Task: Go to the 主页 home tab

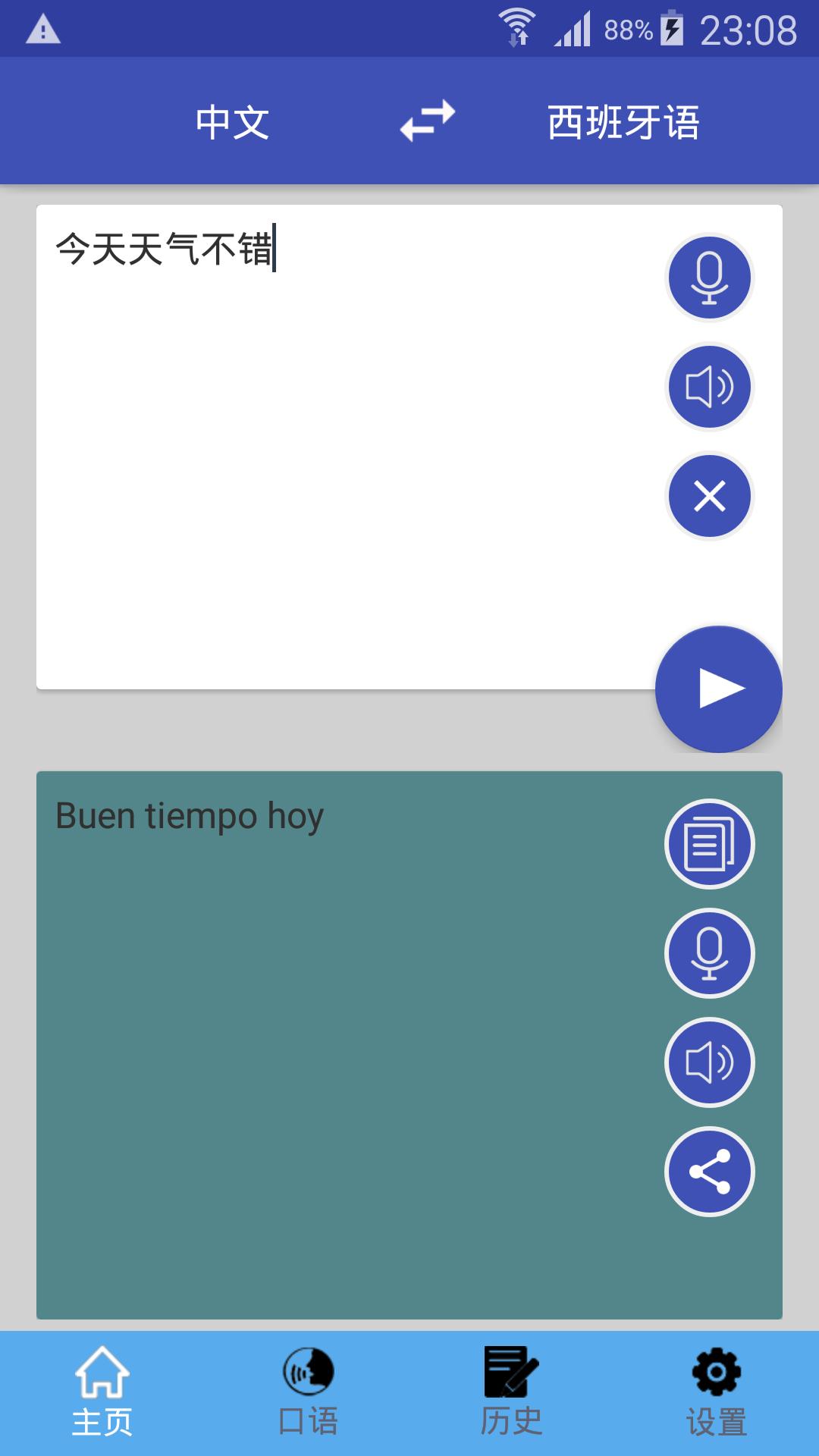Action: click(x=102, y=1393)
